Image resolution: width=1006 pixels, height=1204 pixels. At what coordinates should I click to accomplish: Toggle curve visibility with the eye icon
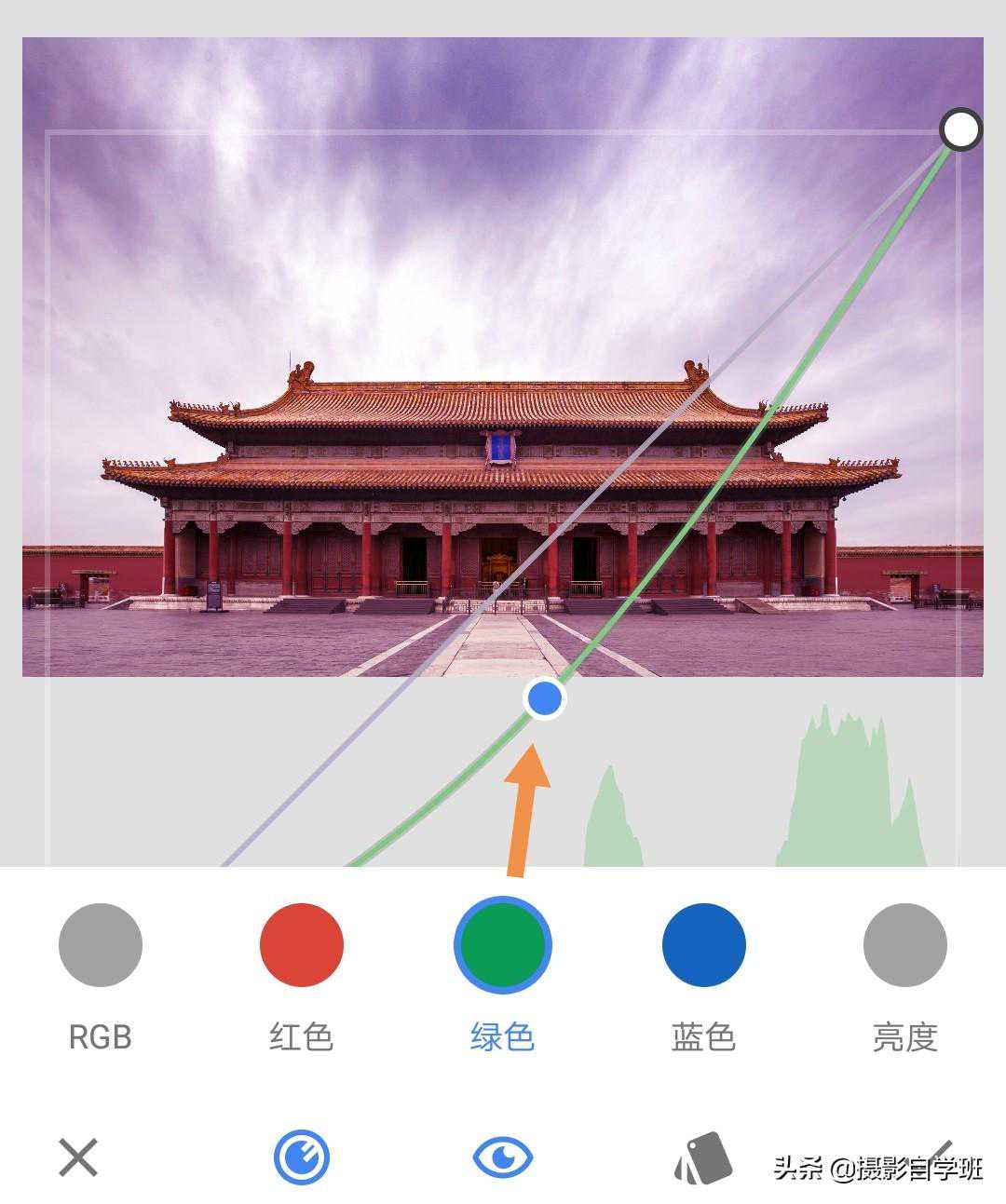click(x=502, y=1157)
